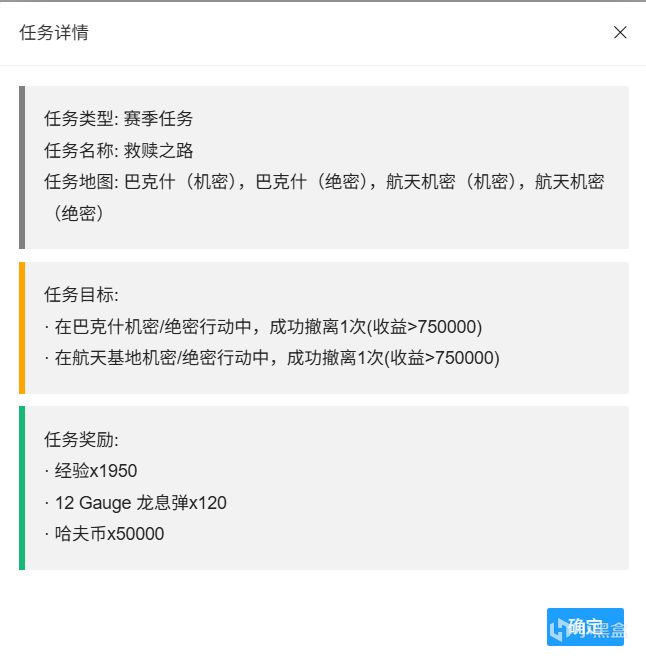The image size is (646, 658).
Task: Confirm with the 确定 button
Action: tap(585, 627)
